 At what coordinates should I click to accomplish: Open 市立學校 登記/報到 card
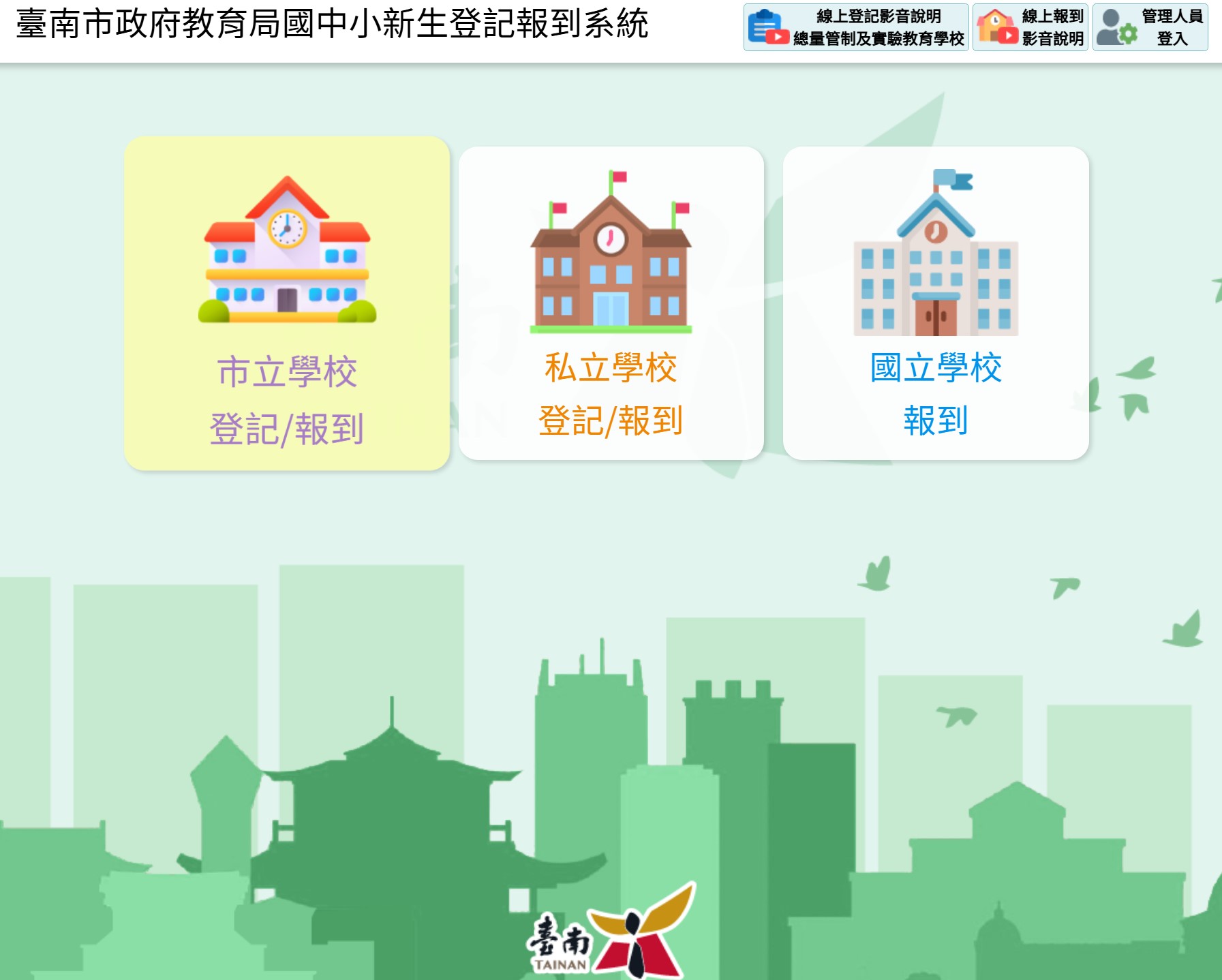(x=287, y=304)
